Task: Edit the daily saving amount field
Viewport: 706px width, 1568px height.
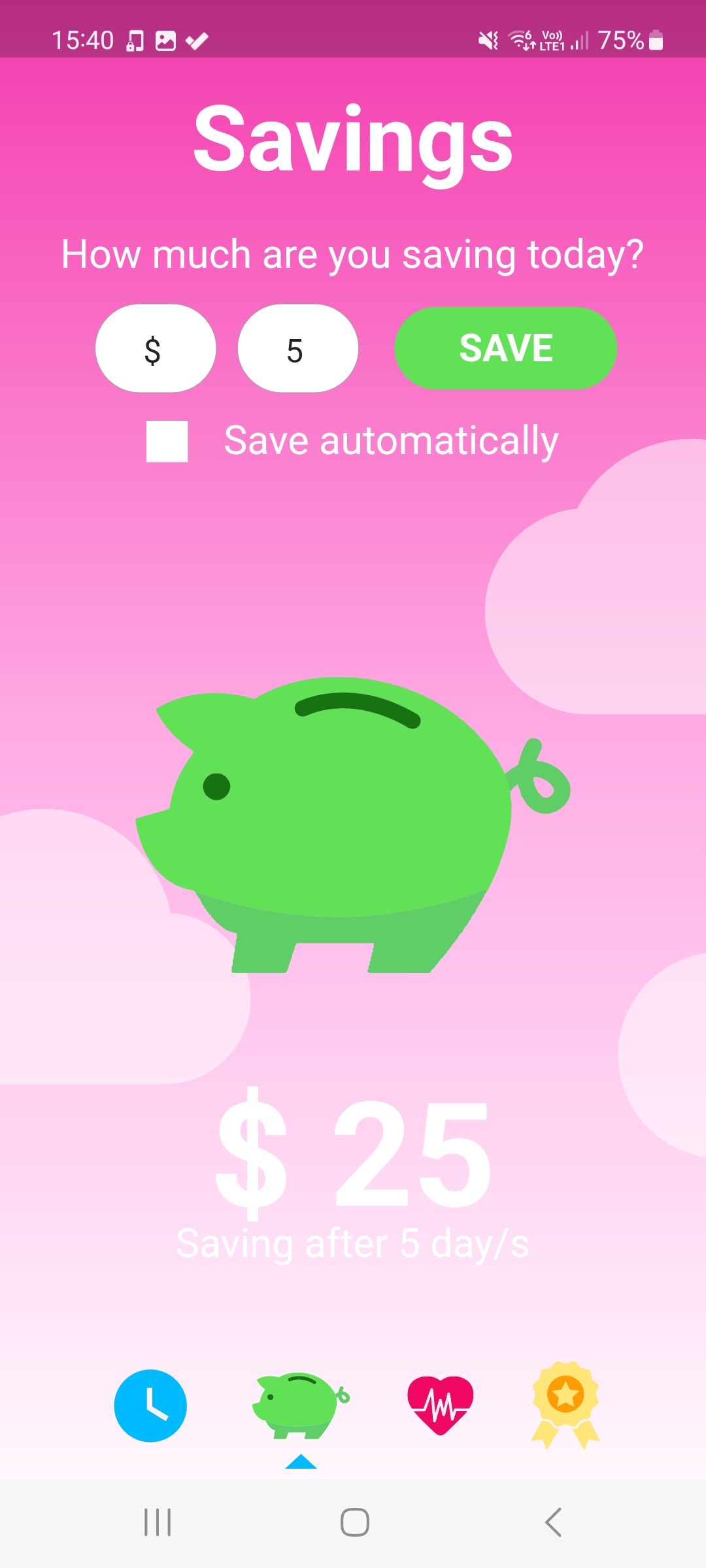Action: 297,349
